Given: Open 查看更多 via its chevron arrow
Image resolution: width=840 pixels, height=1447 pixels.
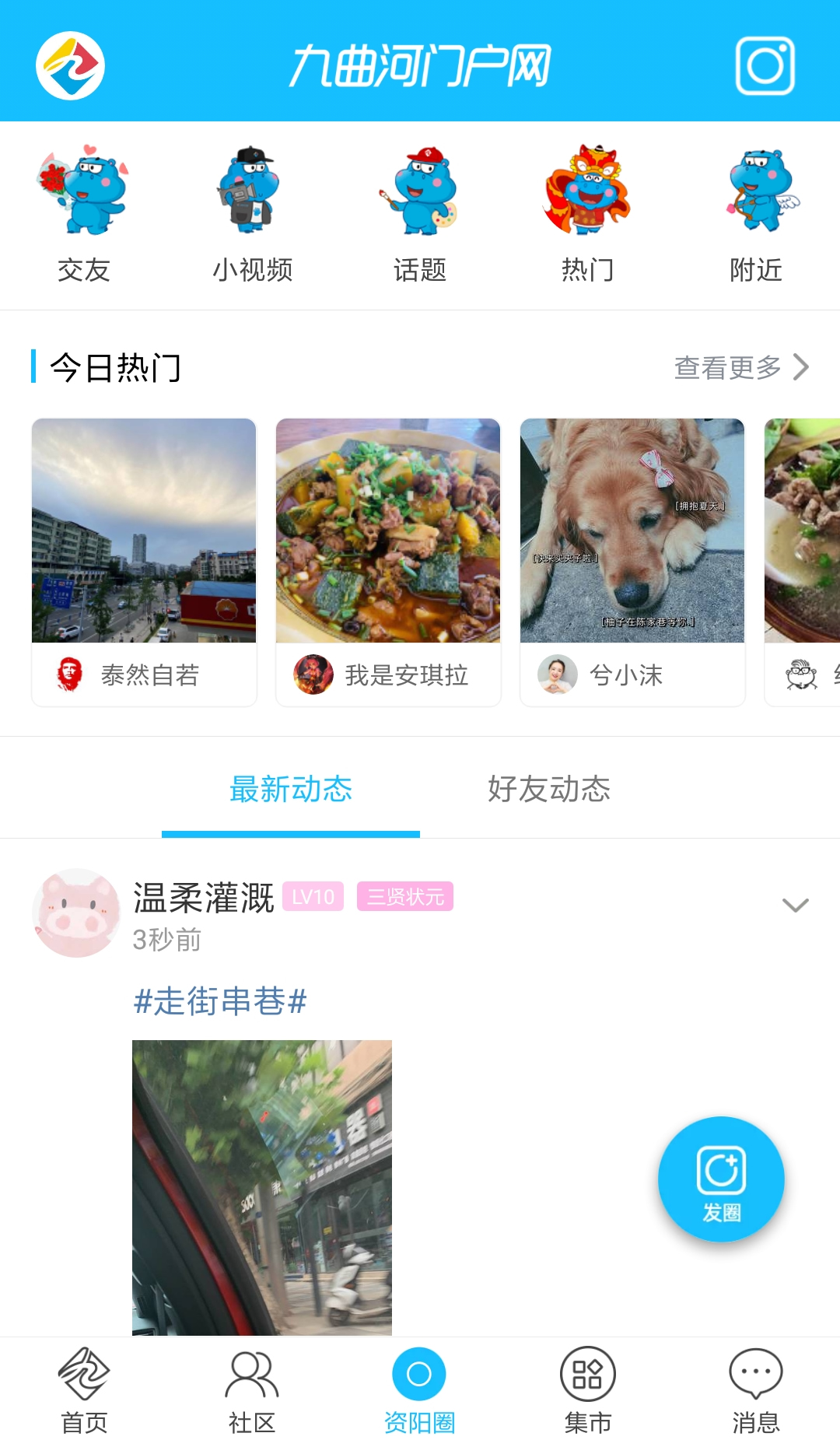Looking at the screenshot, I should pyautogui.click(x=802, y=369).
